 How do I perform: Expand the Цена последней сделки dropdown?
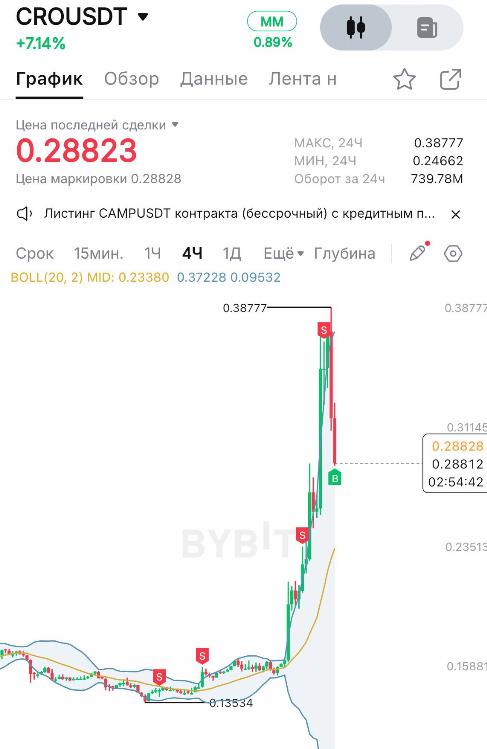97,125
